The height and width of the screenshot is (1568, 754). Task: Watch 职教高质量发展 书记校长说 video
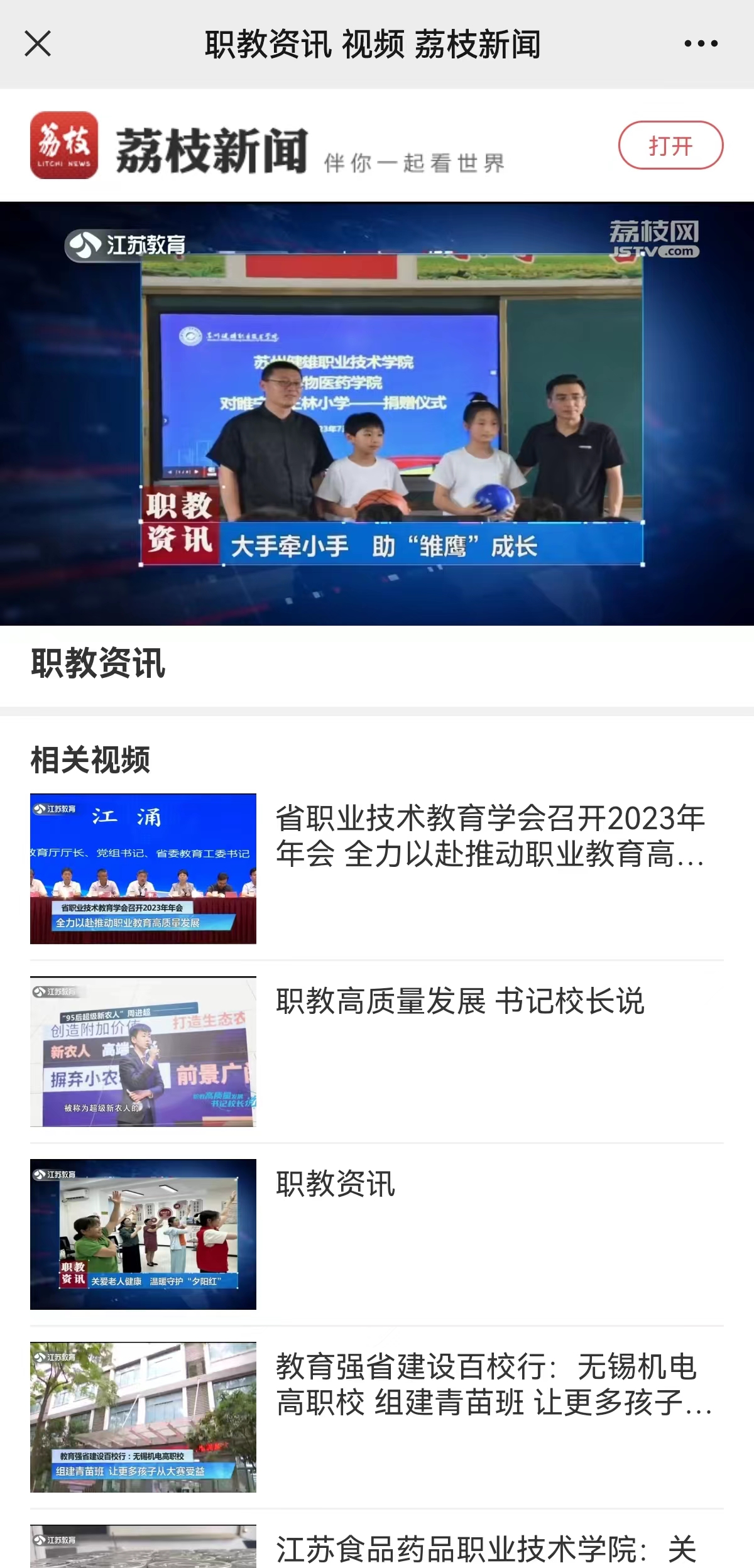(x=460, y=1001)
